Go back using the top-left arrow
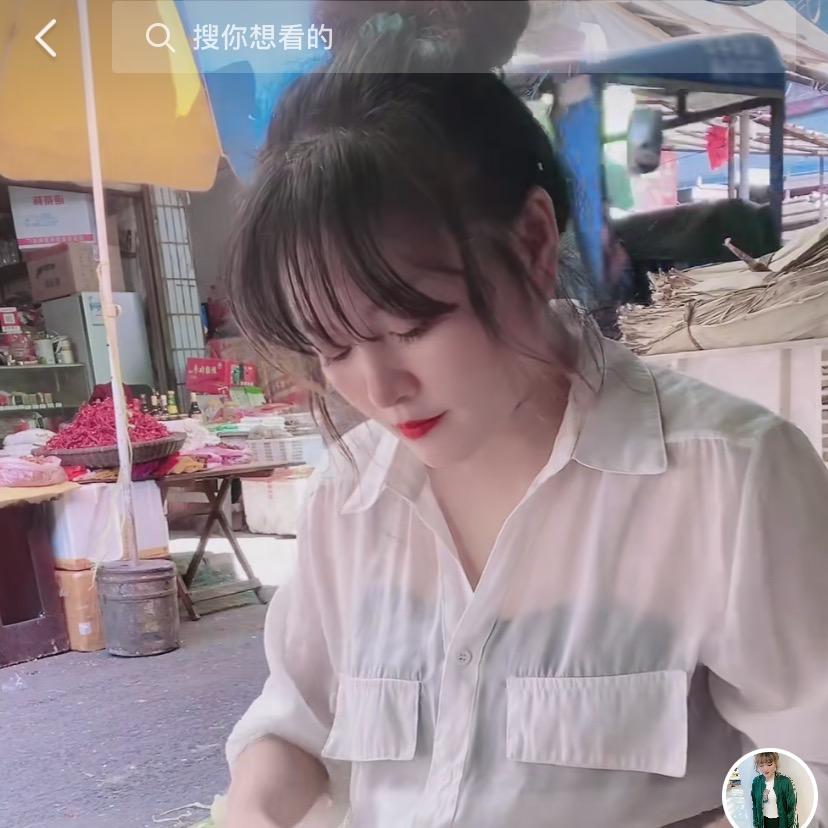The image size is (828, 828). coord(46,38)
